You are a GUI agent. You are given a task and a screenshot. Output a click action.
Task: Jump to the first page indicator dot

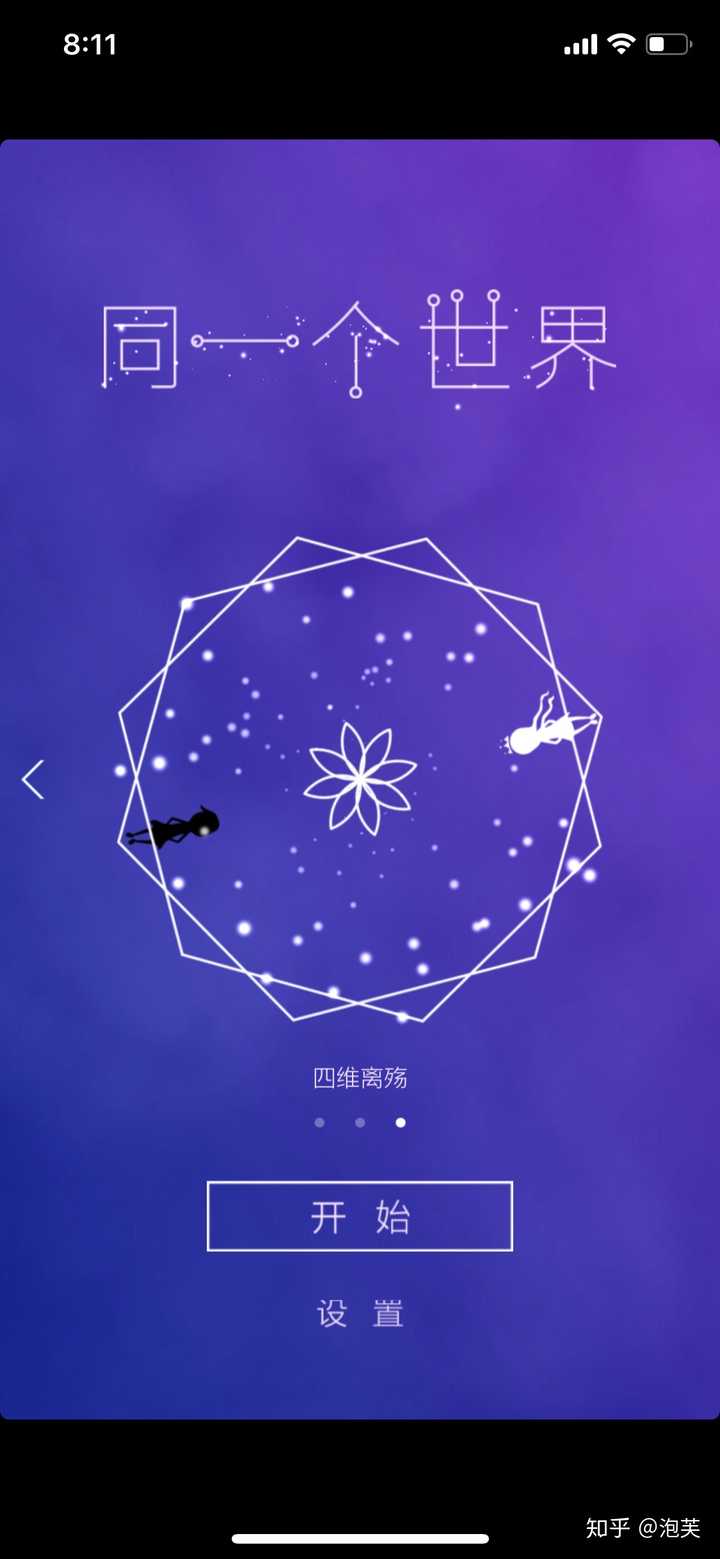[319, 1122]
